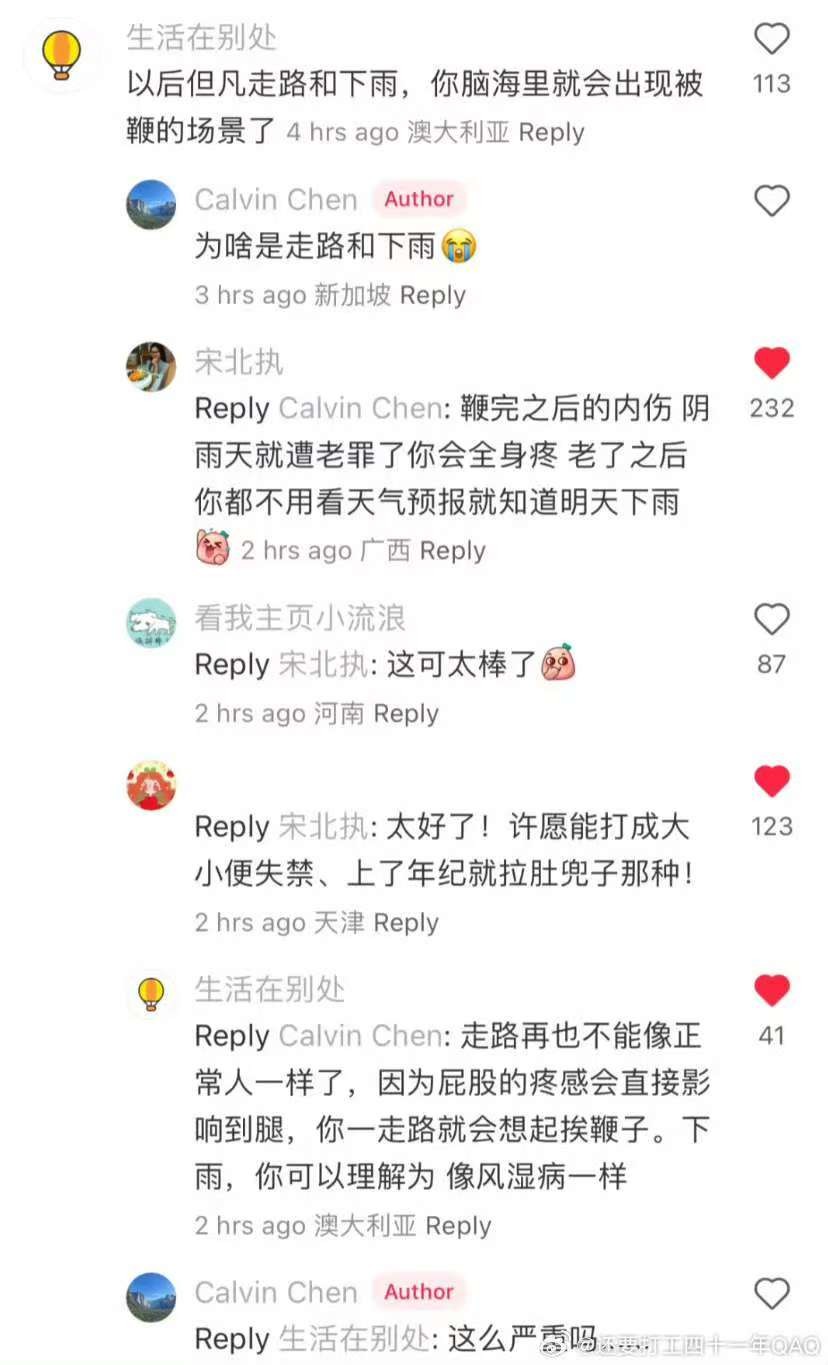Open 看我主页小流浪's profile avatar

coord(151,623)
